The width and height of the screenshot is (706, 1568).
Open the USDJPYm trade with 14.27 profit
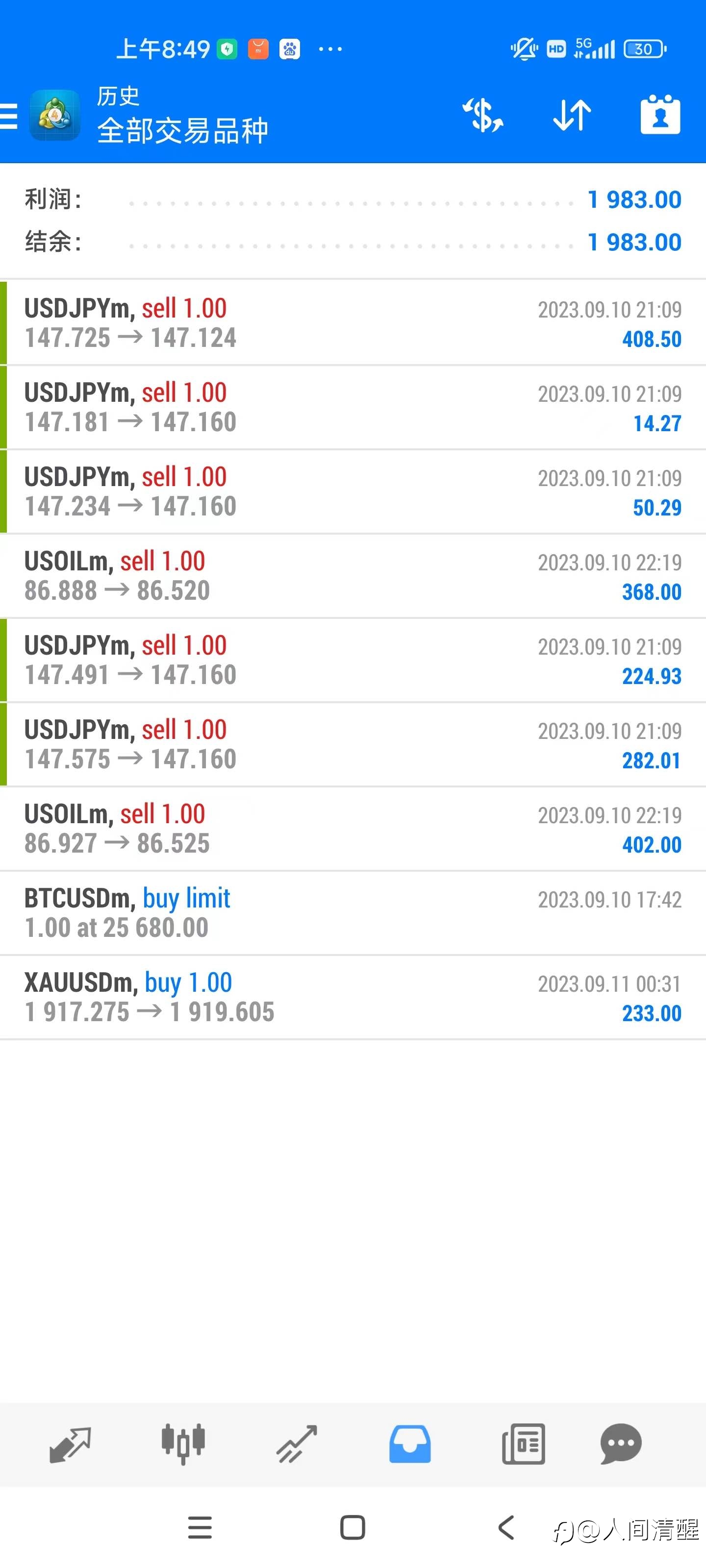point(353,407)
